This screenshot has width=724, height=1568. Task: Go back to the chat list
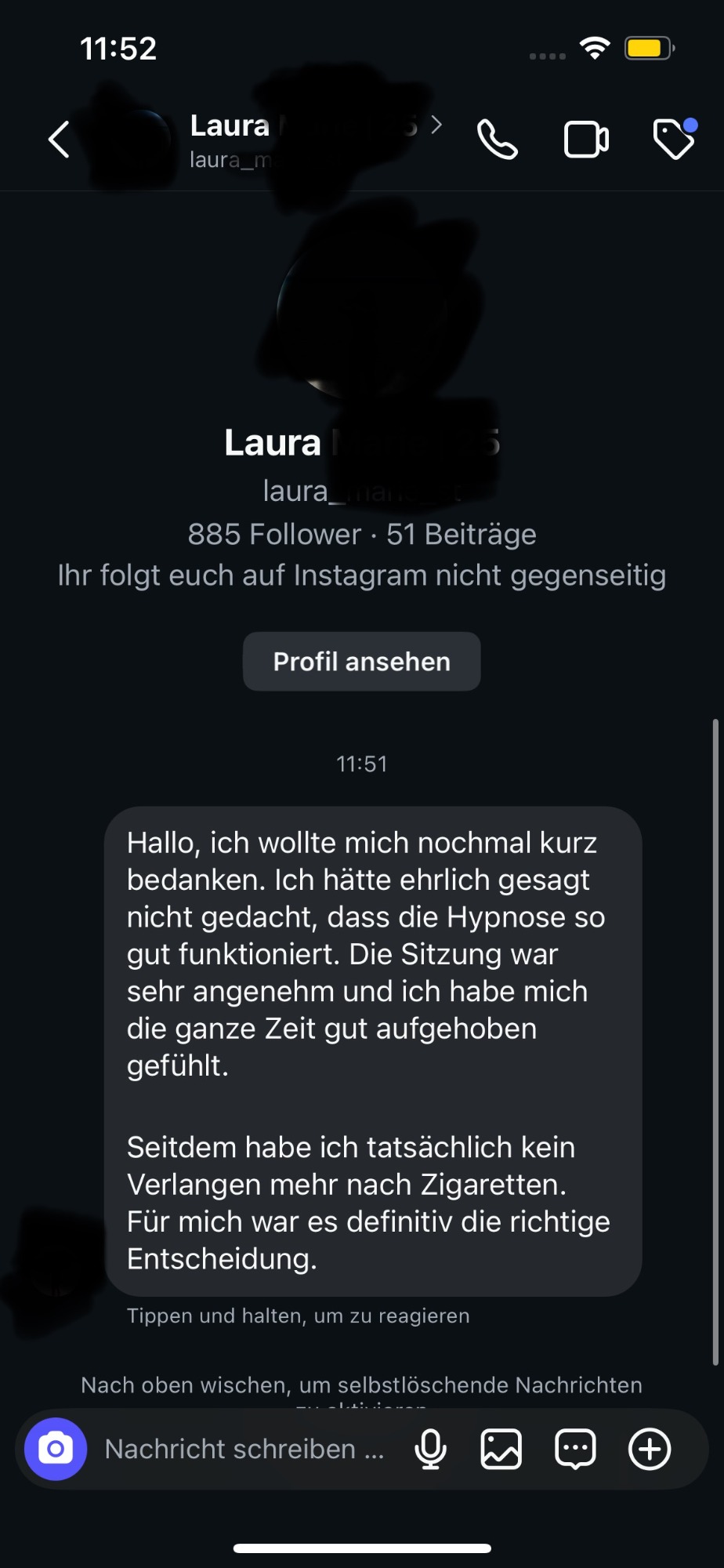60,140
